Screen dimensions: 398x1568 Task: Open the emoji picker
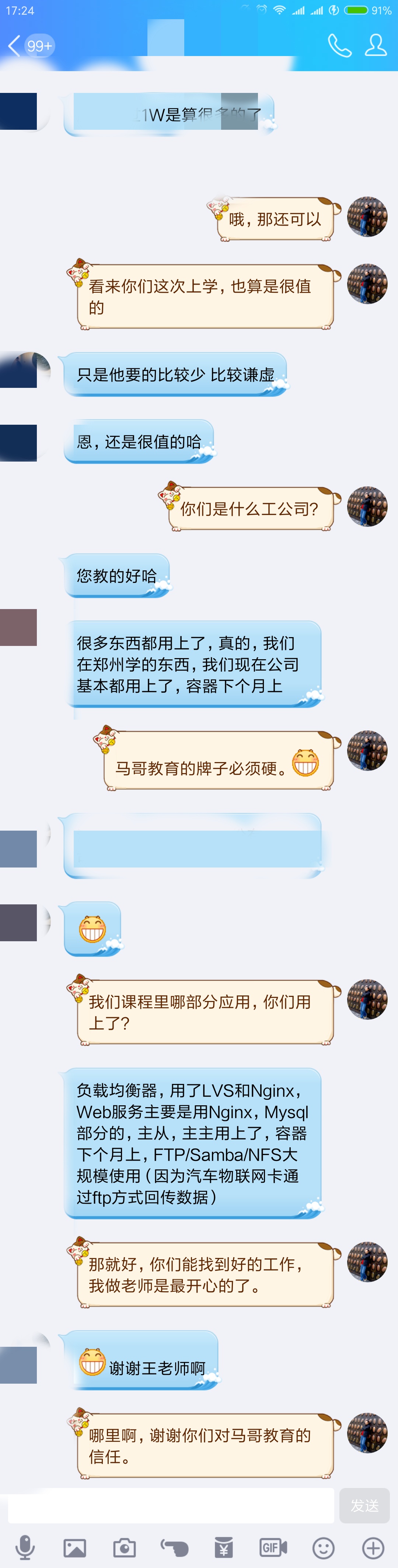point(323,1547)
